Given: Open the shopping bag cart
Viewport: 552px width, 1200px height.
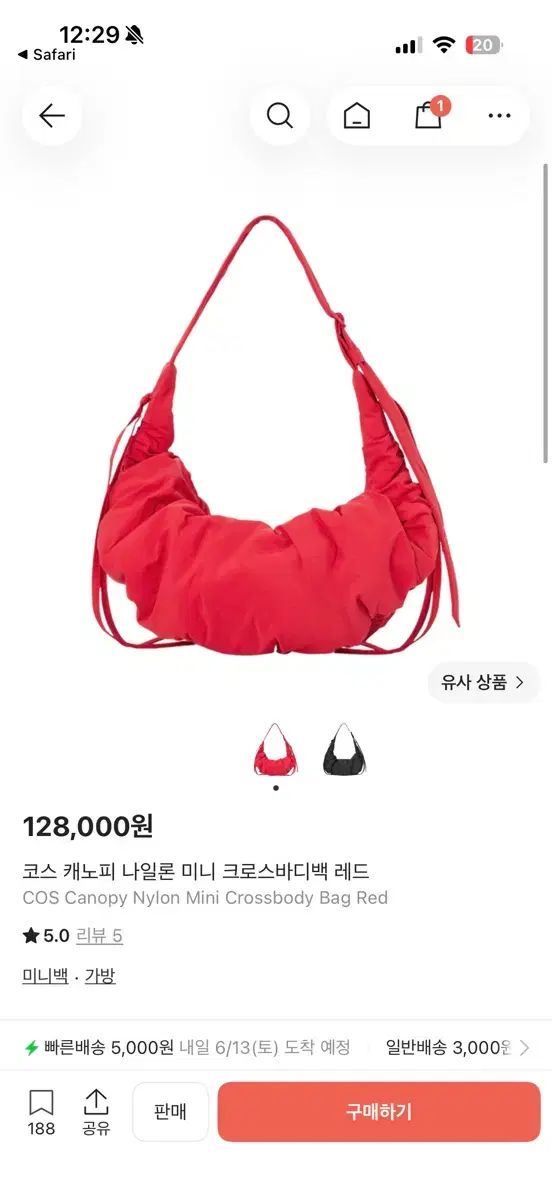Looking at the screenshot, I should (x=430, y=114).
